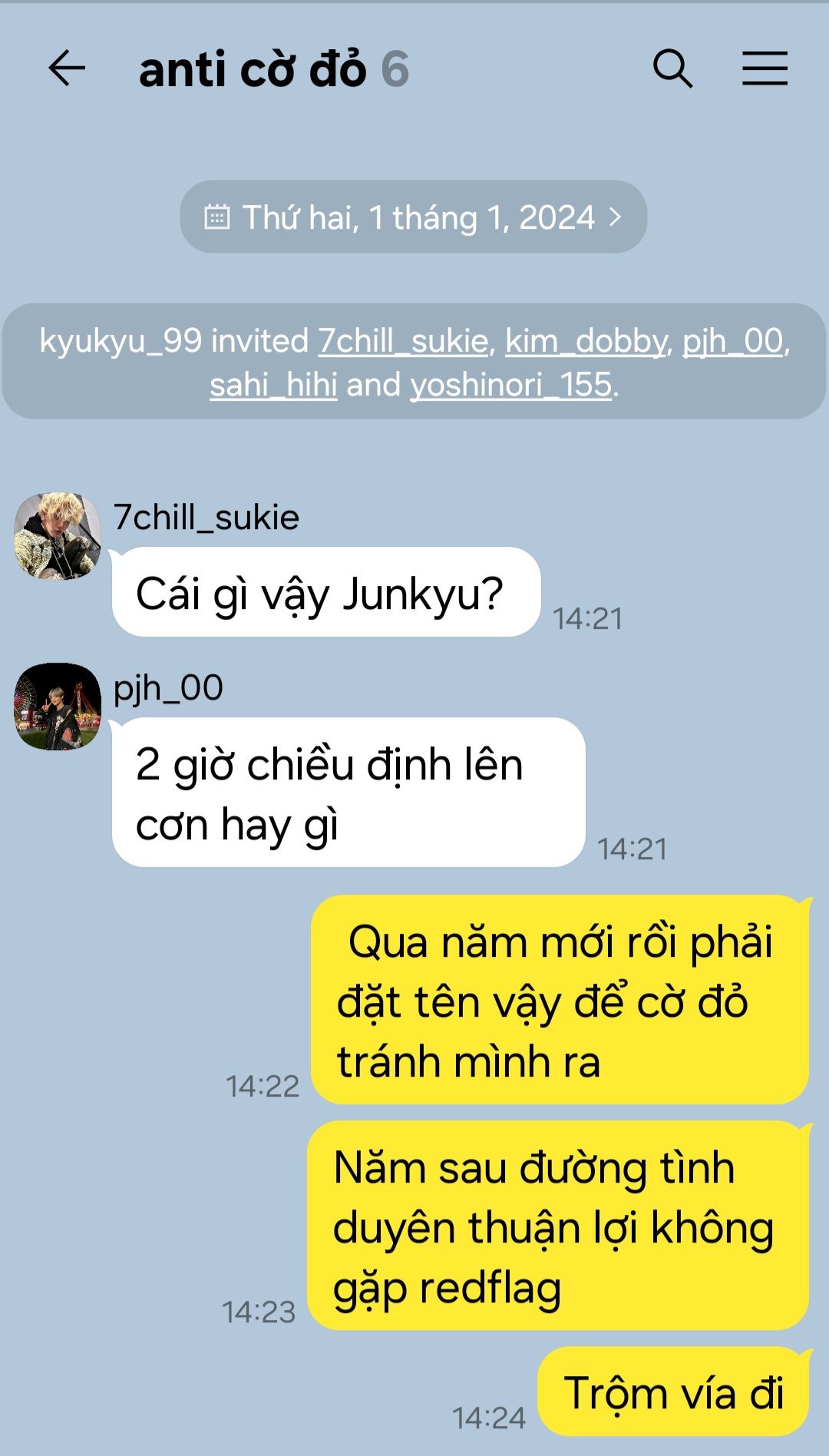829x1456 pixels.
Task: Go back from the anti cờ đỏ chat
Action: pyautogui.click(x=67, y=69)
